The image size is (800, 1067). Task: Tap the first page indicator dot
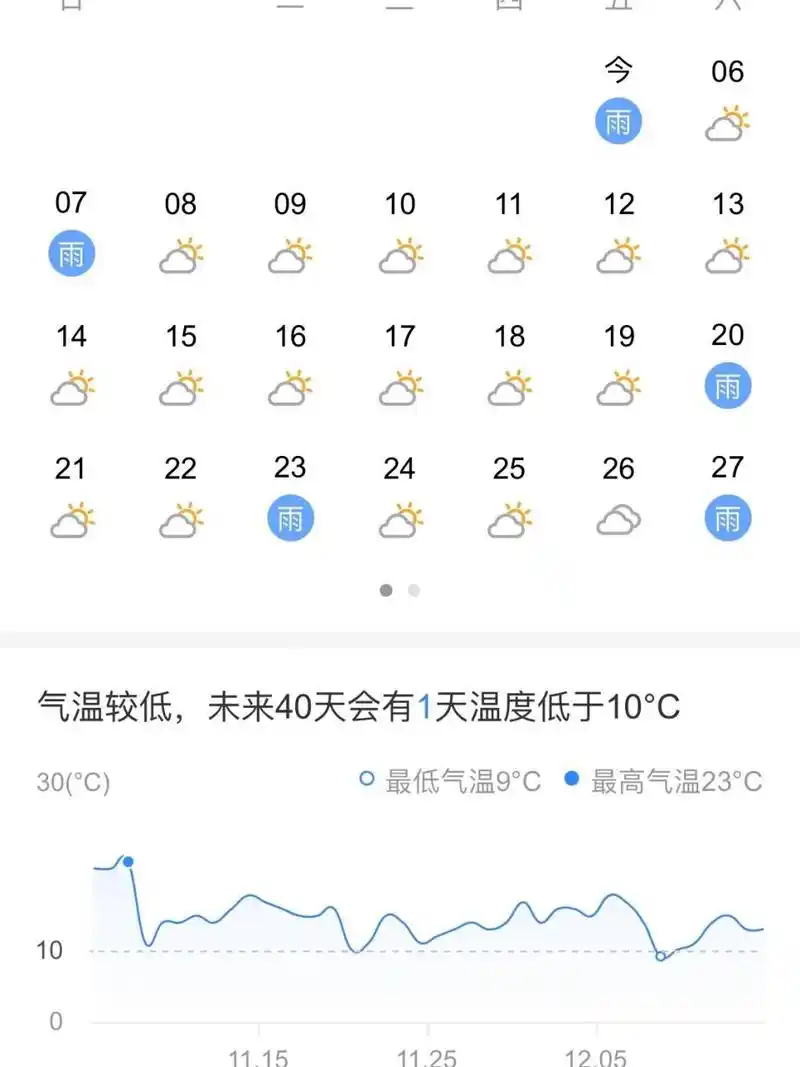385,591
